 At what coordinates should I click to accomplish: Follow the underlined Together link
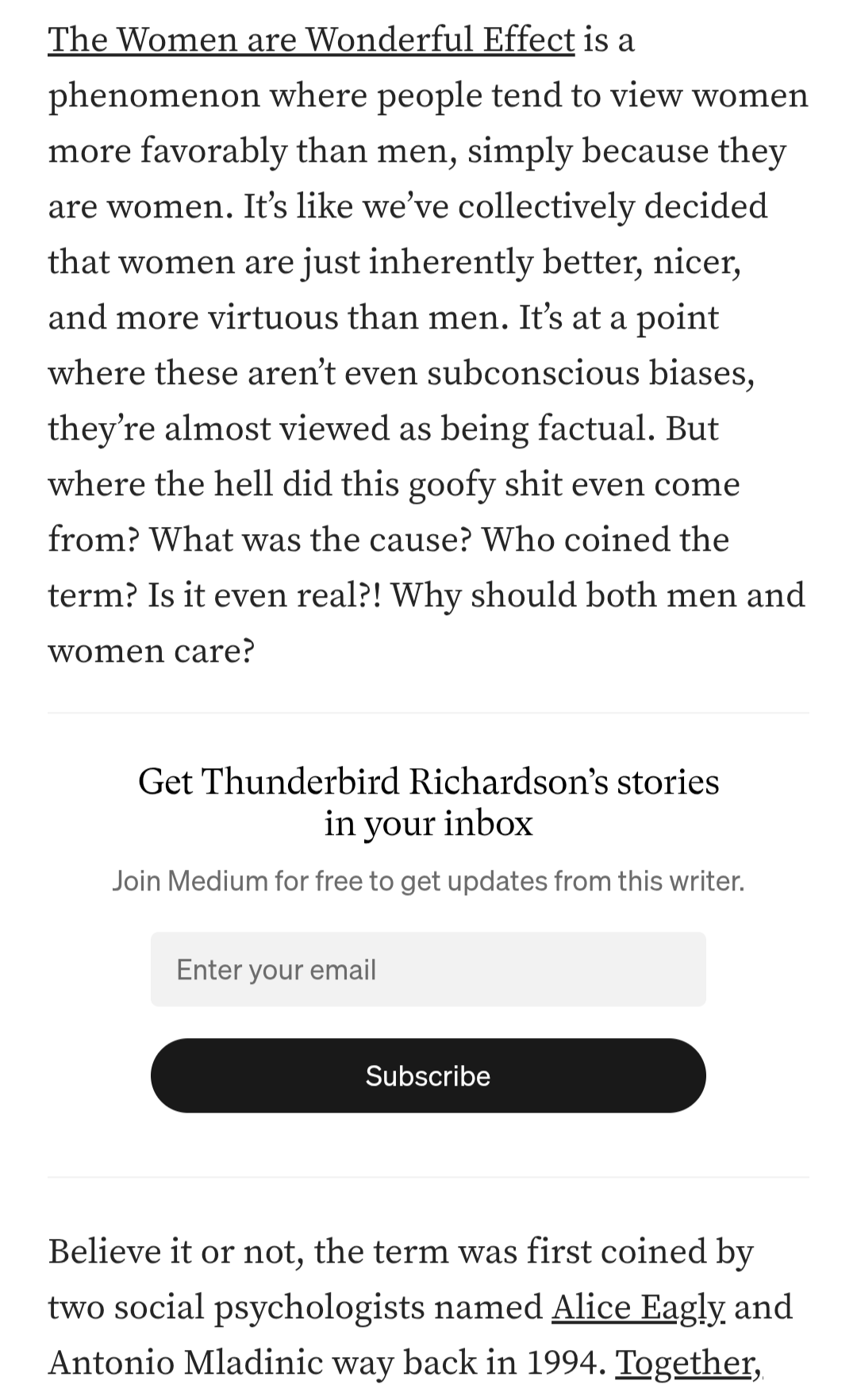pos(687,1362)
